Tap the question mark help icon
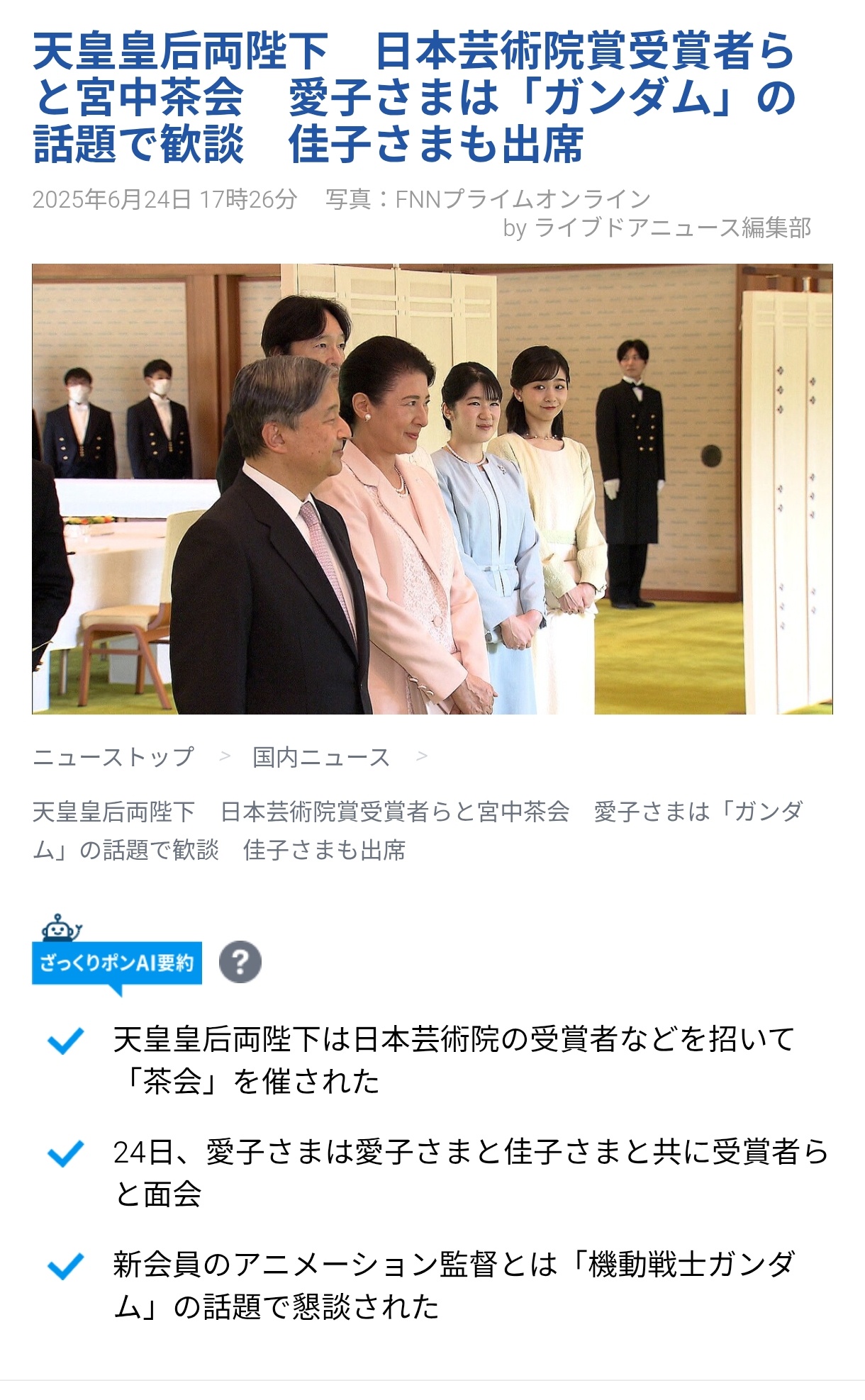This screenshot has height=1400, width=865. pyautogui.click(x=240, y=962)
